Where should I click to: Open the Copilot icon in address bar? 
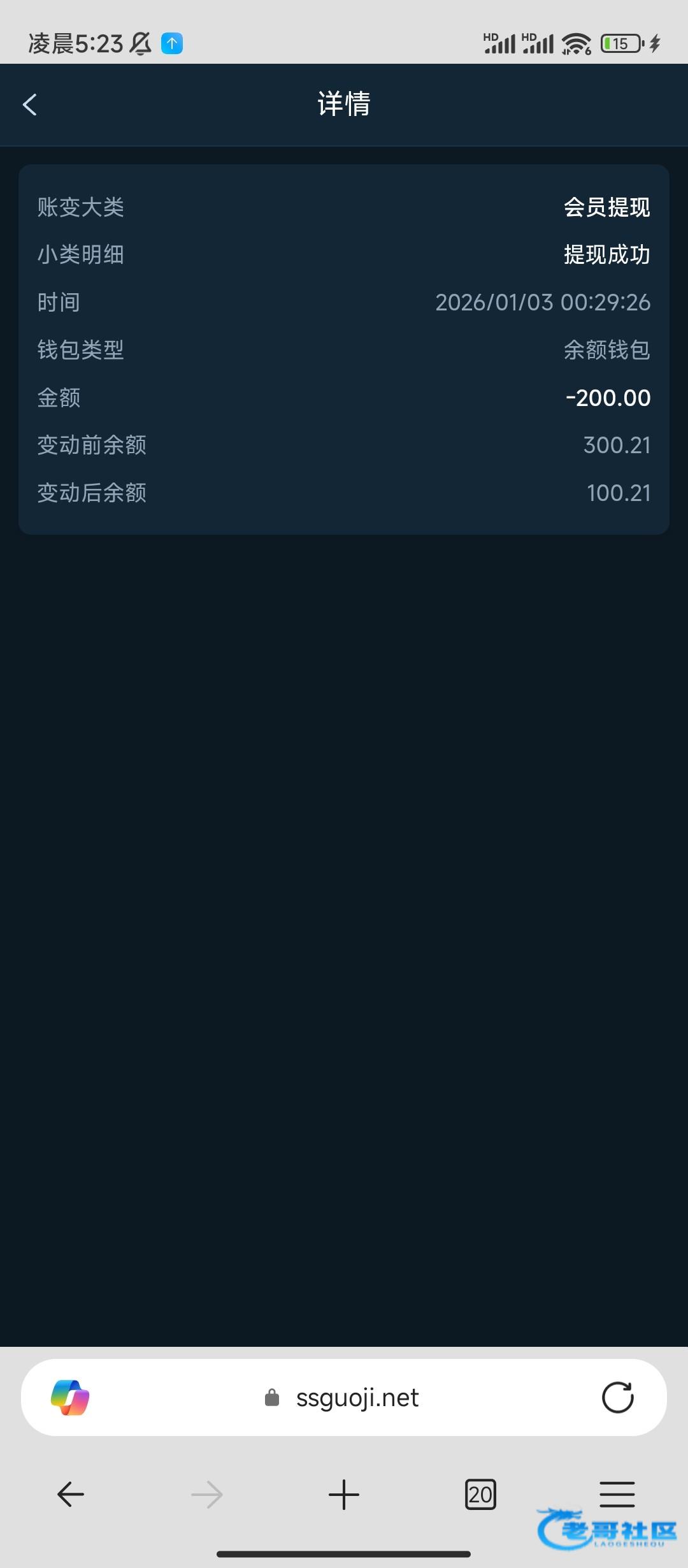click(70, 1397)
